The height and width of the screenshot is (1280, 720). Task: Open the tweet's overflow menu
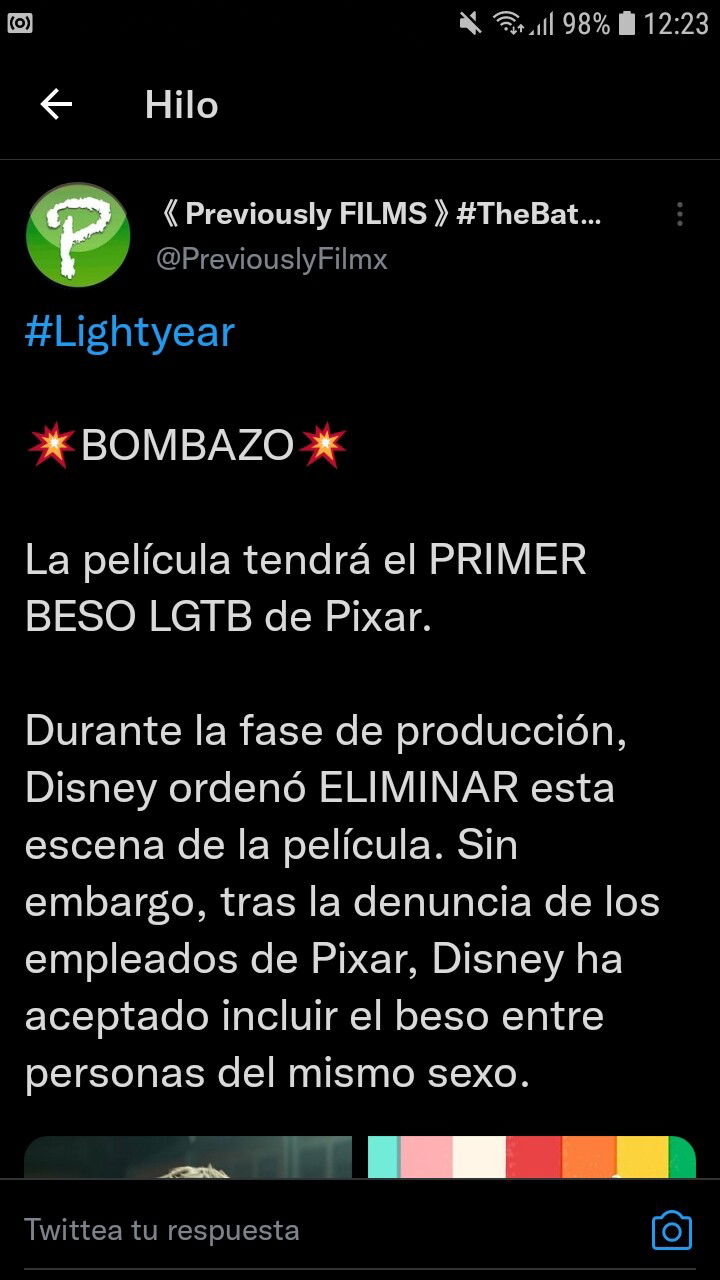[x=679, y=214]
